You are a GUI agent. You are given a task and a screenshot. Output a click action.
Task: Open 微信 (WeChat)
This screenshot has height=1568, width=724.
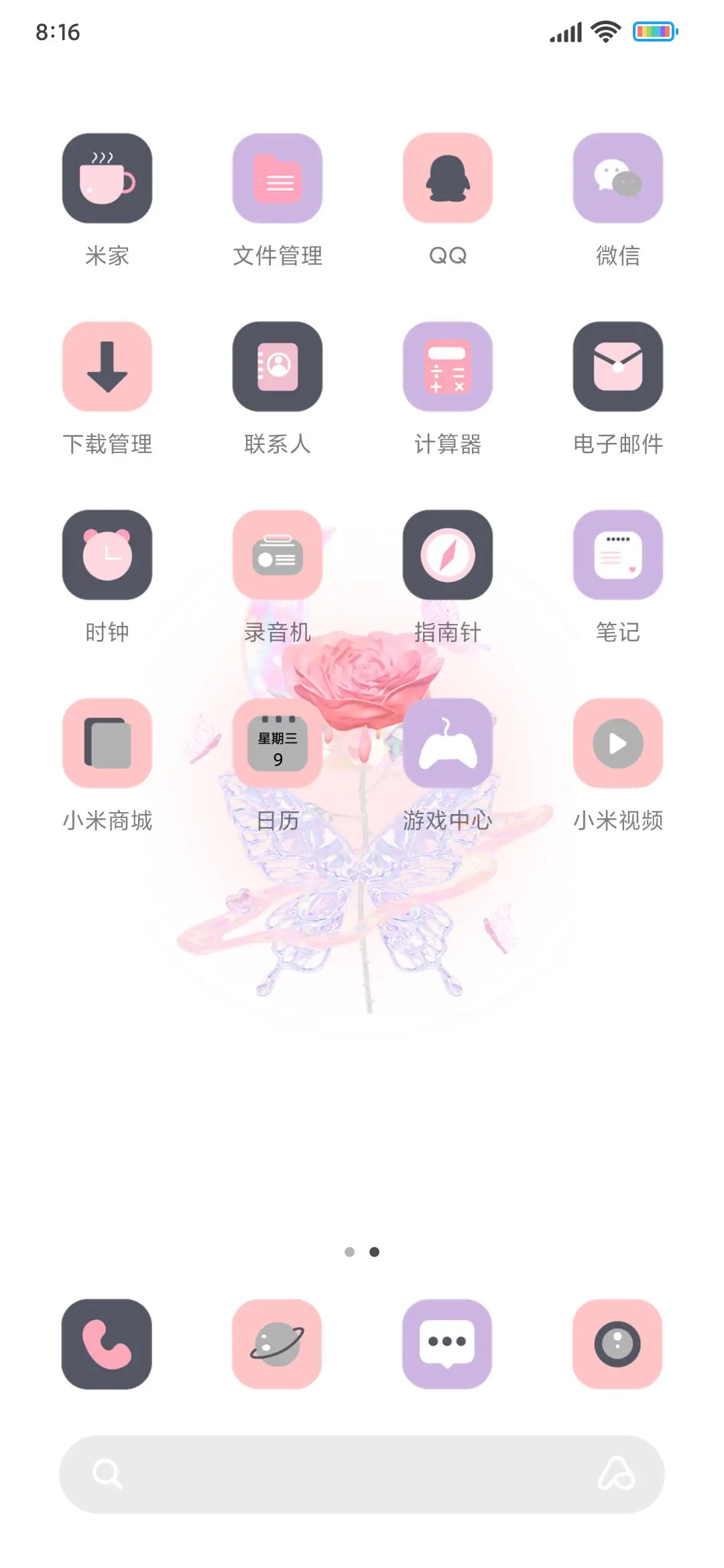(x=618, y=180)
